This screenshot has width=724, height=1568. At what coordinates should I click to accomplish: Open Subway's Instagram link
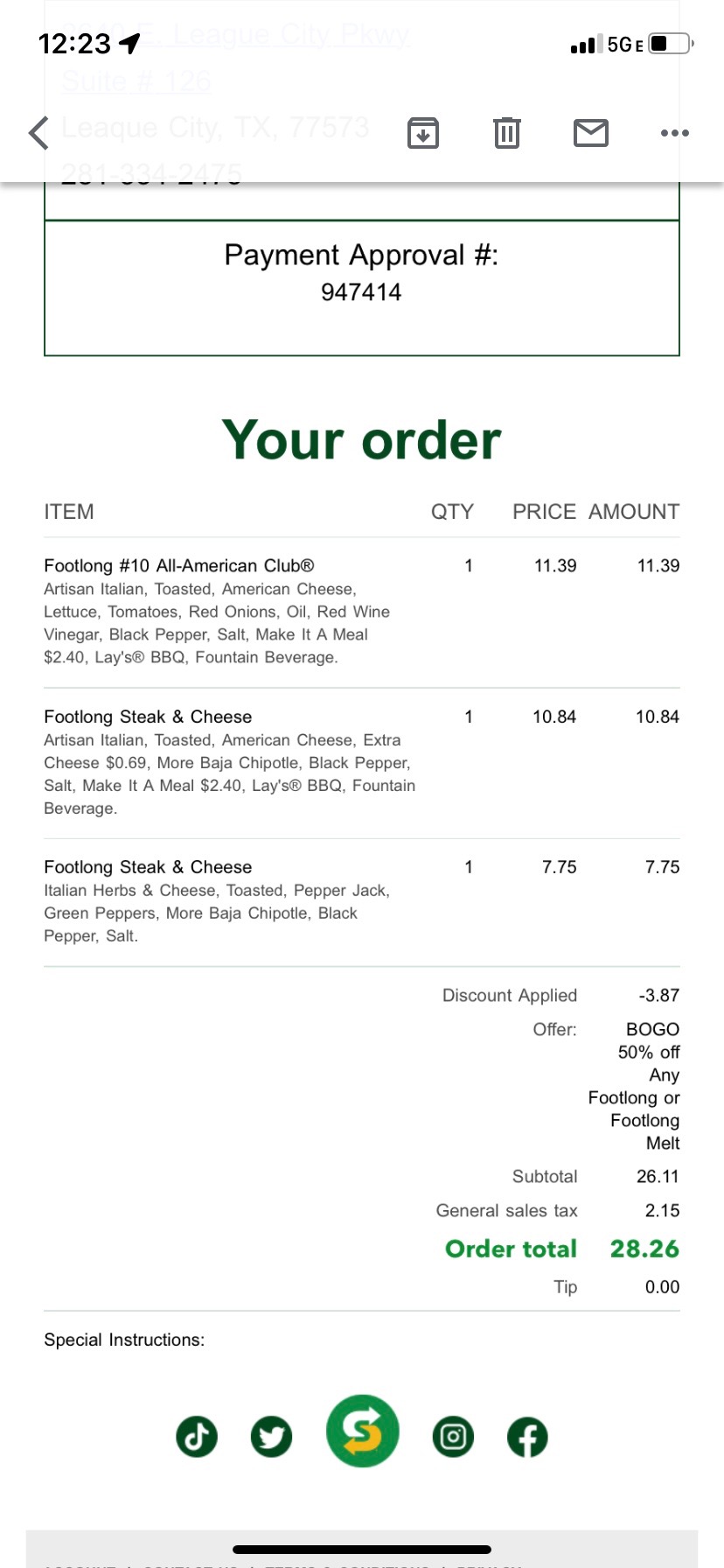pos(453,1436)
